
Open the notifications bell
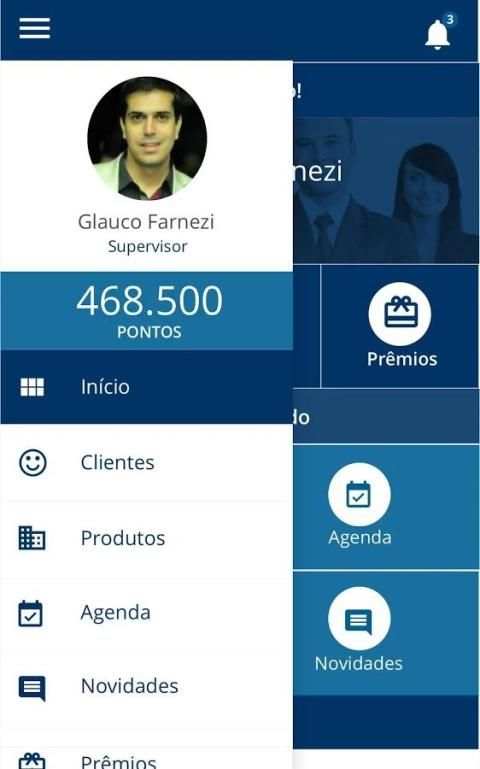pos(439,32)
